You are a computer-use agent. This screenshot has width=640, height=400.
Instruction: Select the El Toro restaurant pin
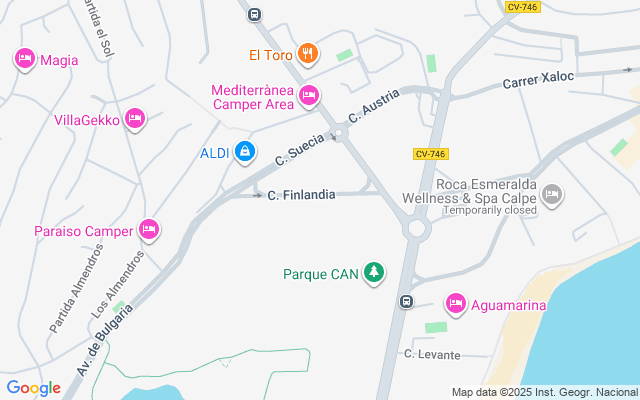point(308,54)
